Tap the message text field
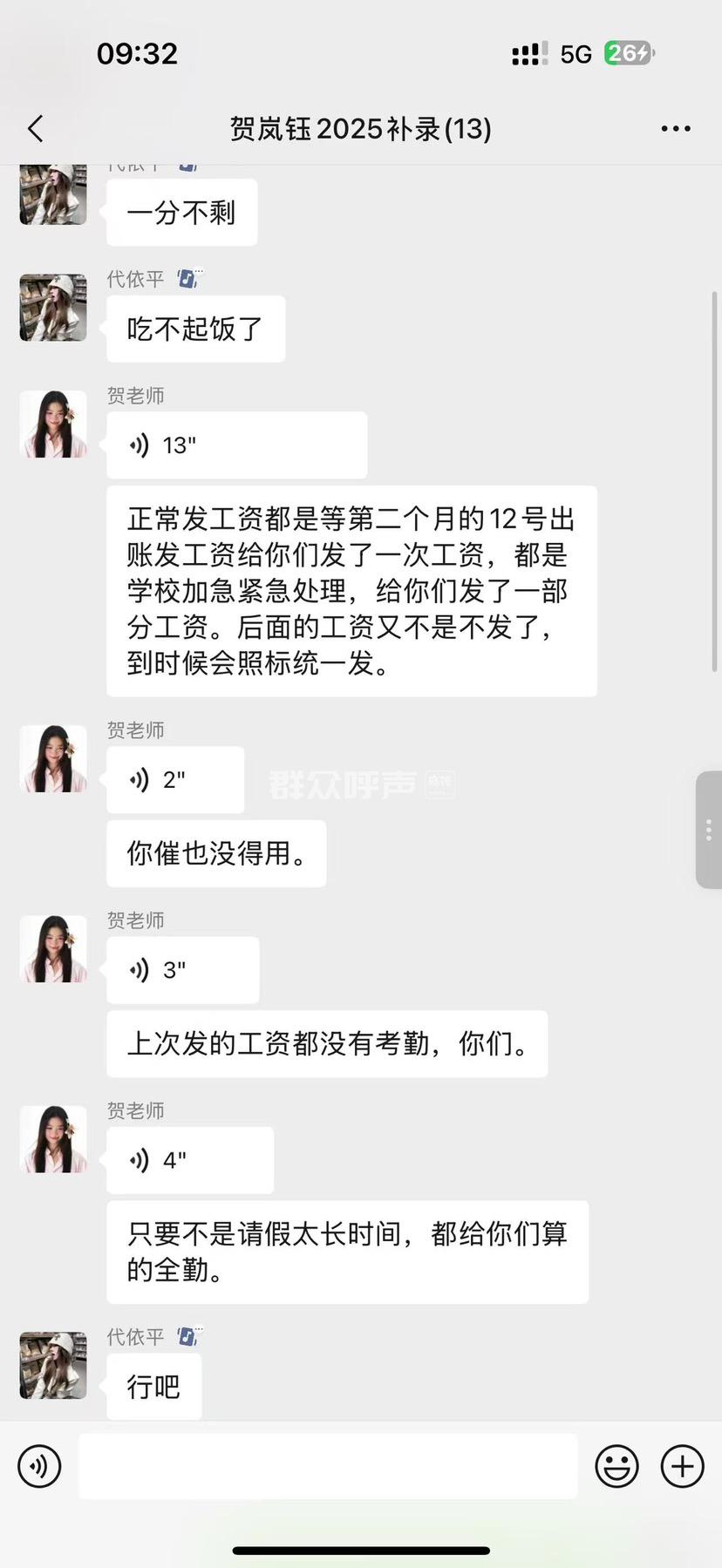 click(328, 1466)
